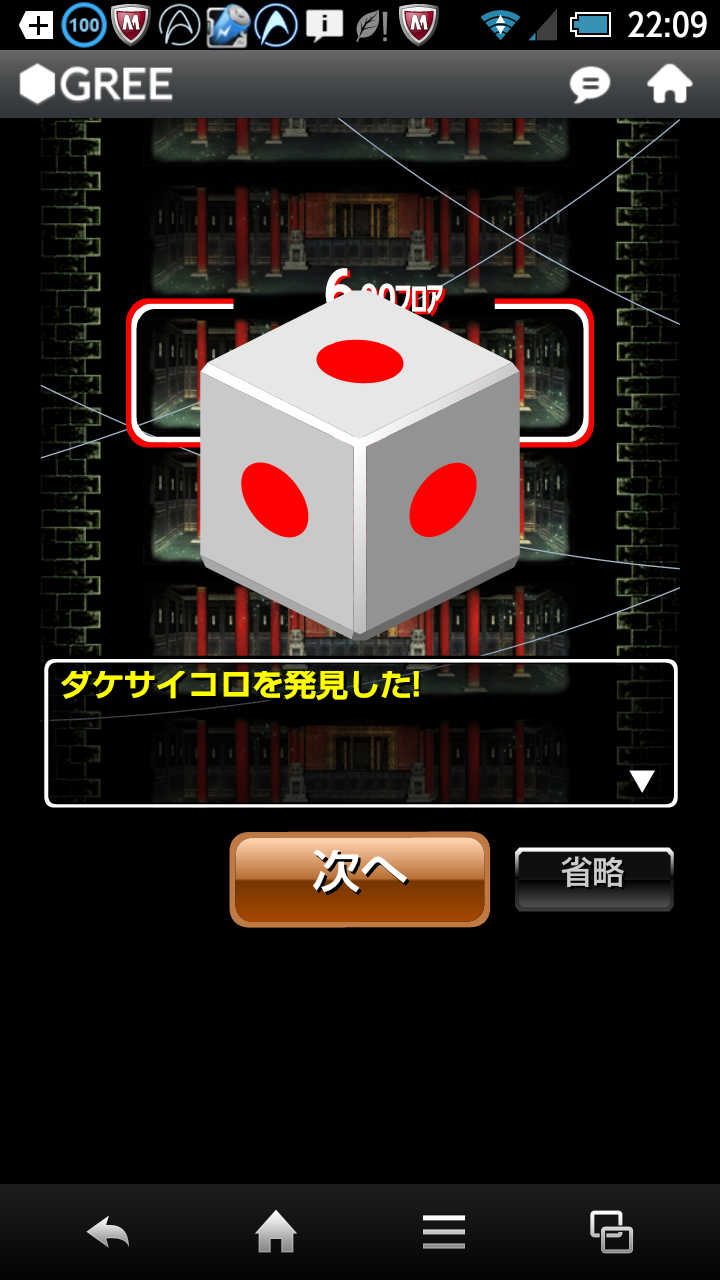Image resolution: width=720 pixels, height=1280 pixels.
Task: Open browser home page button
Action: 276,1232
